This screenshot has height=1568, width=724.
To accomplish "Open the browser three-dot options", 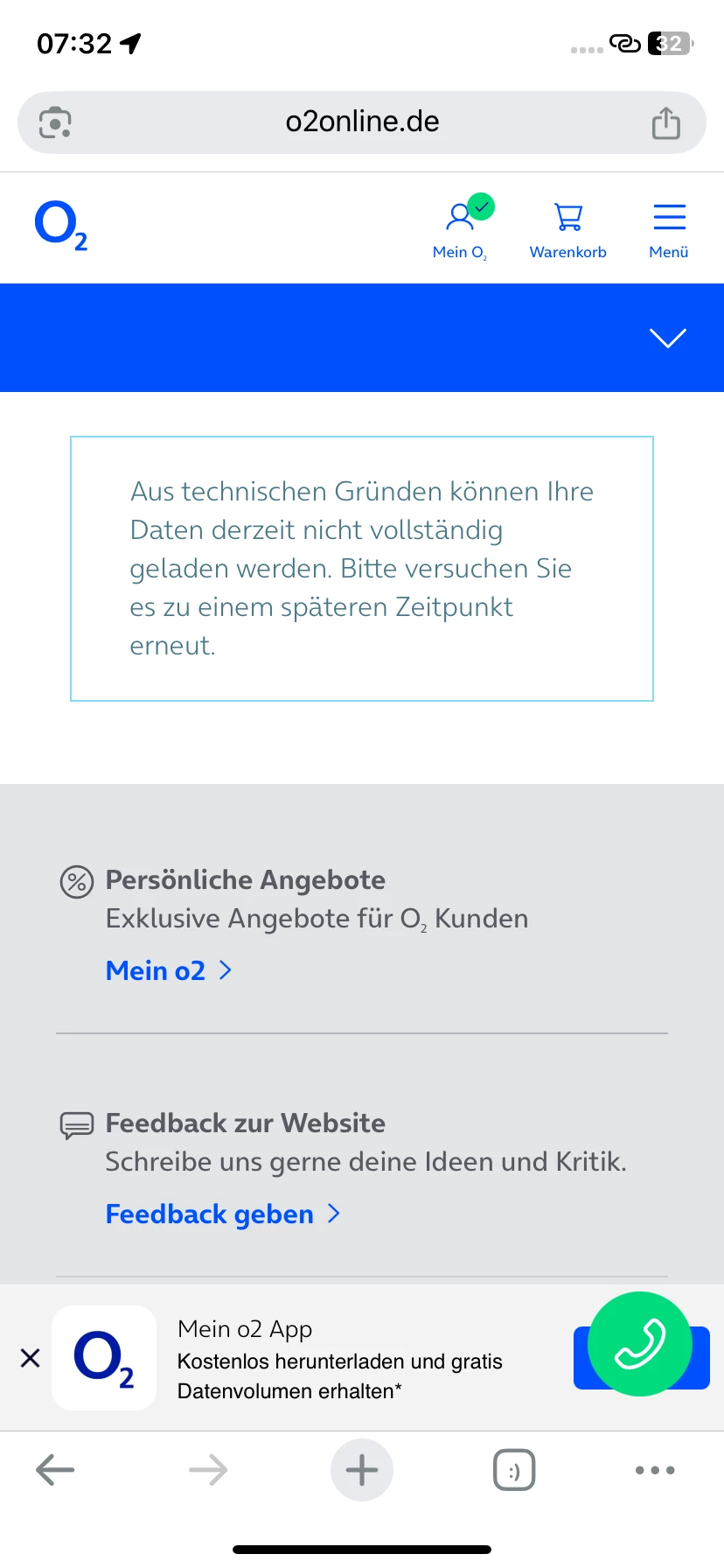I will [655, 1470].
